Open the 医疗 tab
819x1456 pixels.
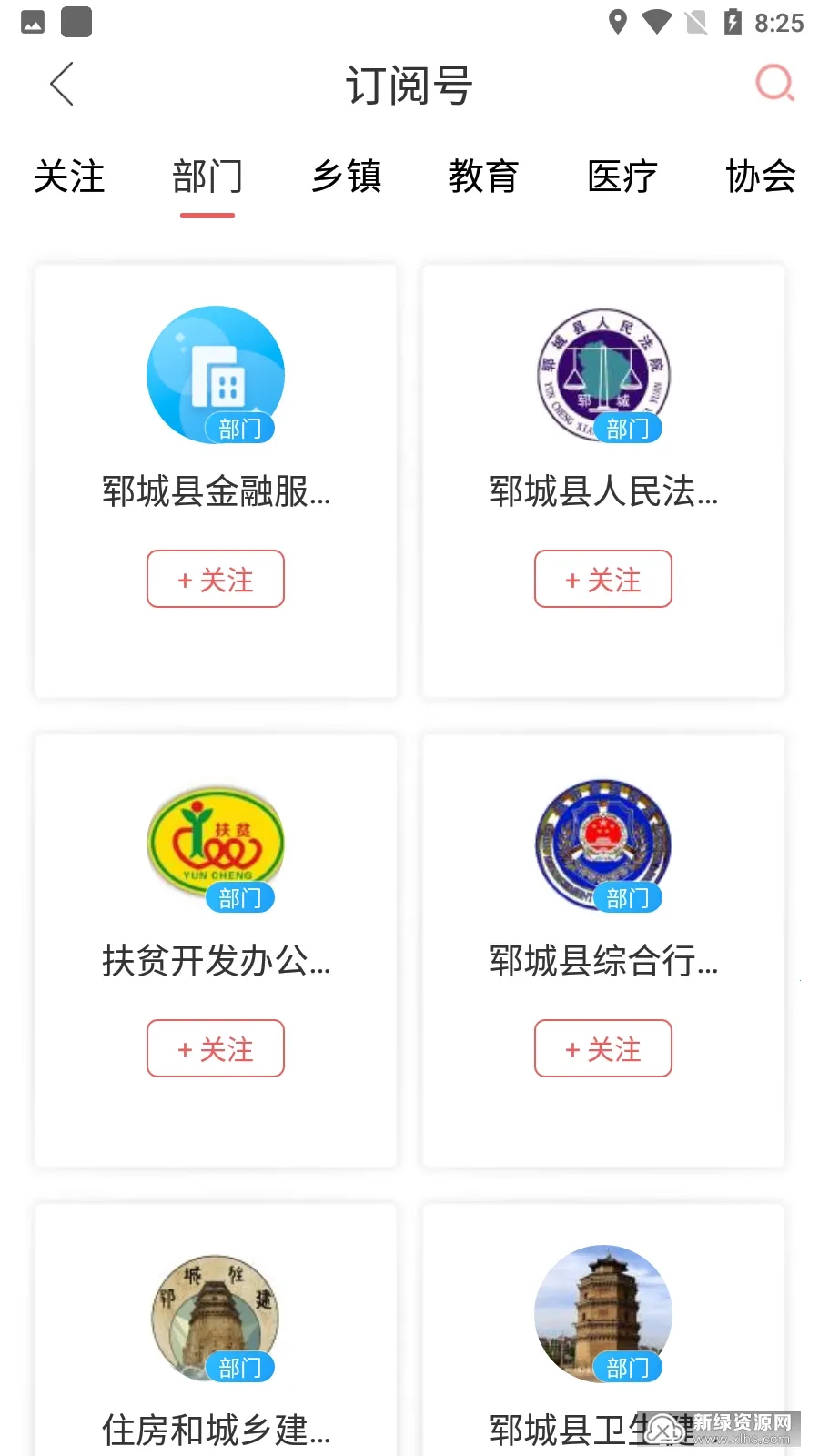622,177
